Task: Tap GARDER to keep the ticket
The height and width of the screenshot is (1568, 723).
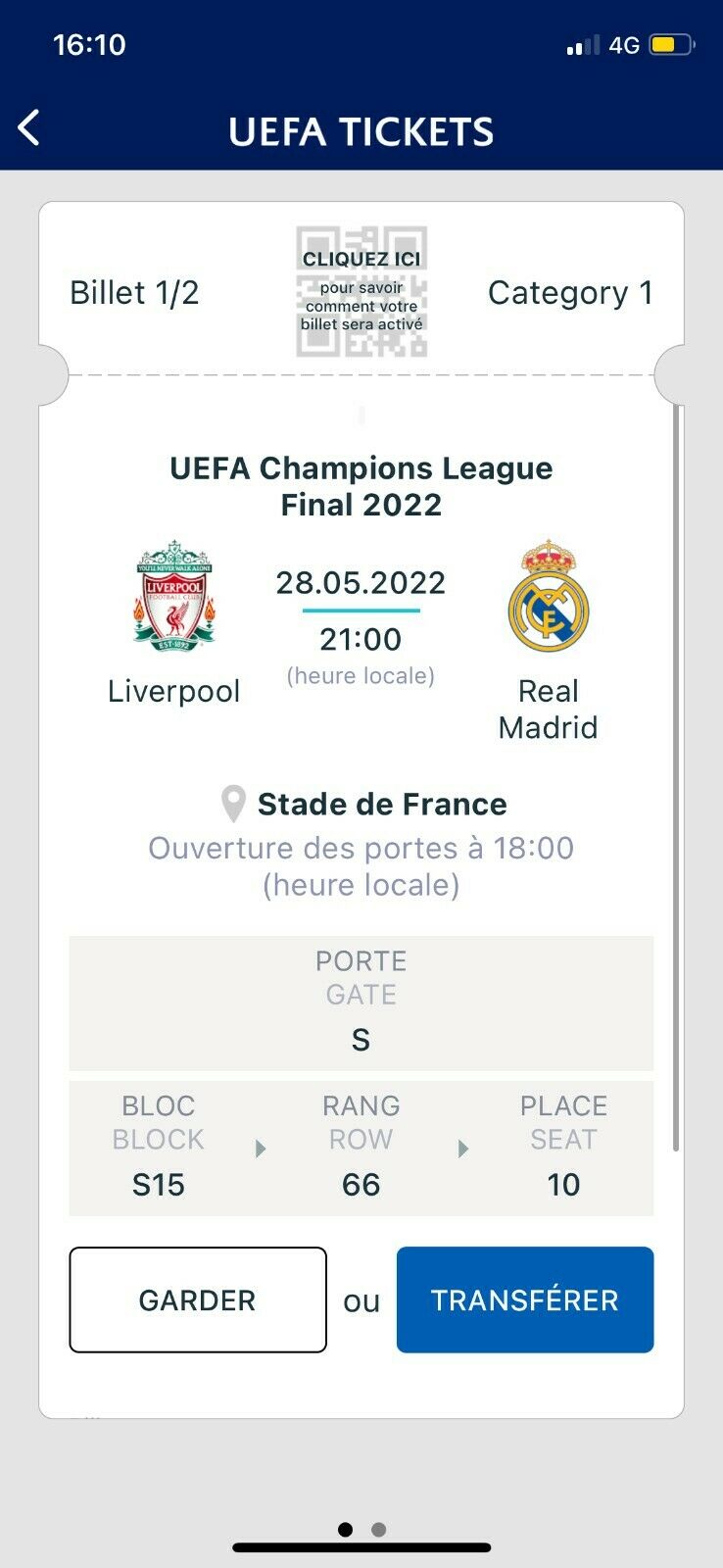Action: pyautogui.click(x=197, y=1299)
